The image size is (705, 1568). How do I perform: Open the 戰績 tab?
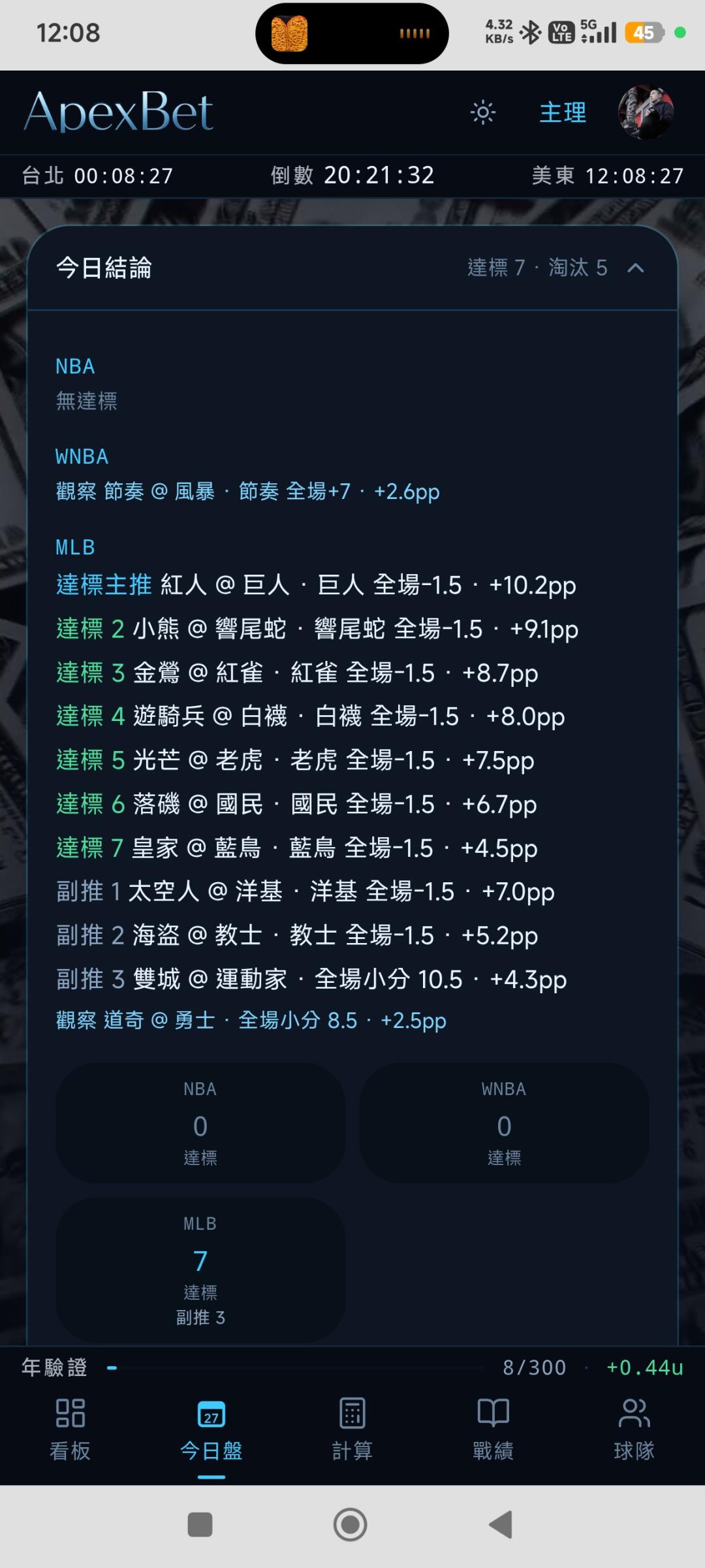493,1430
